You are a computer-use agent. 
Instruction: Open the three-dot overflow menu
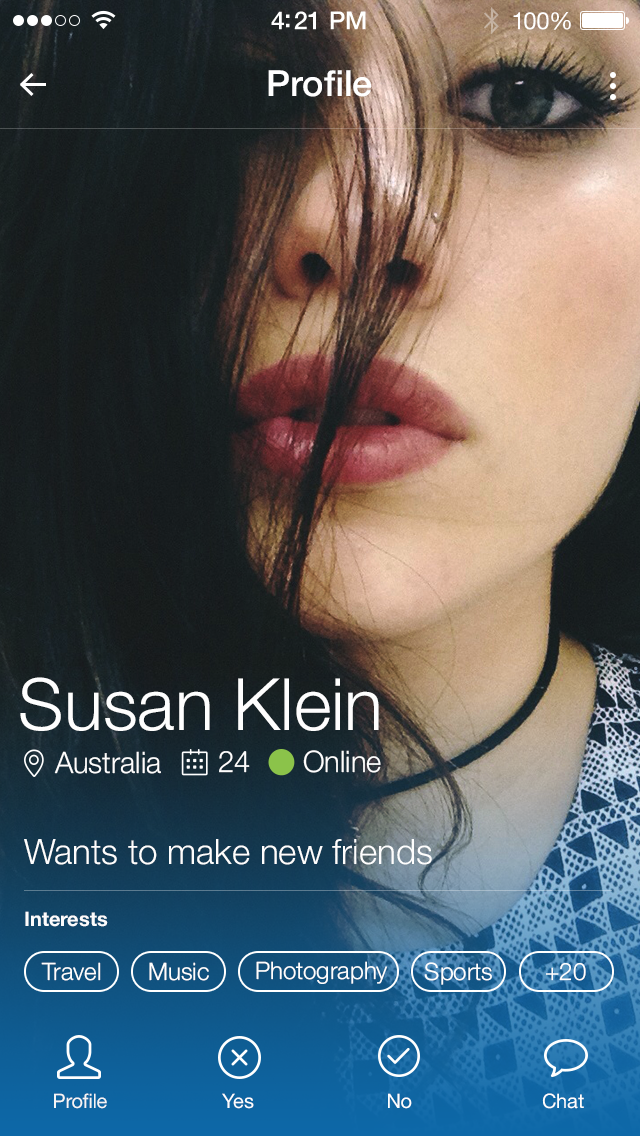[613, 85]
